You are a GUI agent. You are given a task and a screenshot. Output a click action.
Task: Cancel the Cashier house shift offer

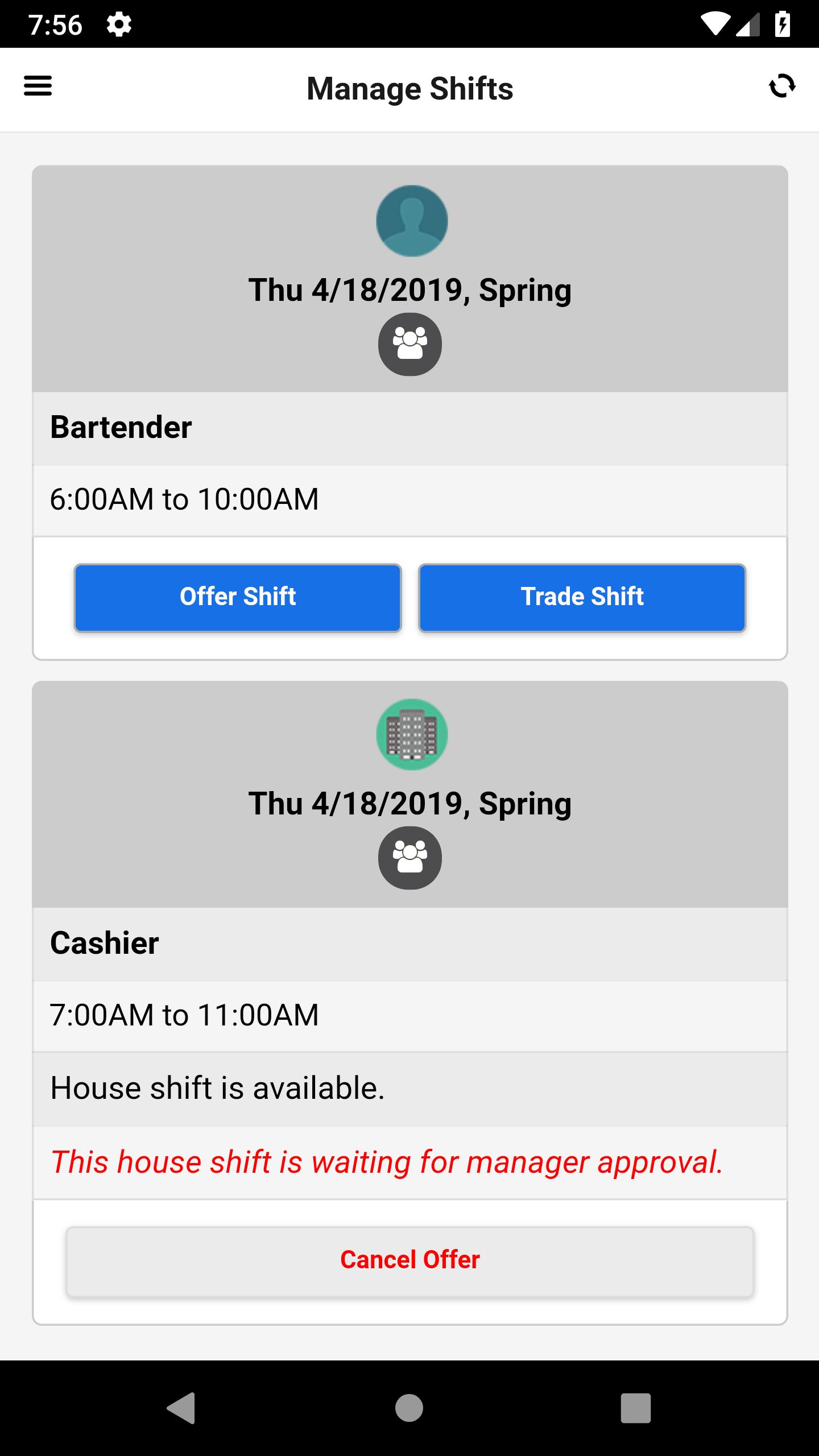tap(410, 1258)
